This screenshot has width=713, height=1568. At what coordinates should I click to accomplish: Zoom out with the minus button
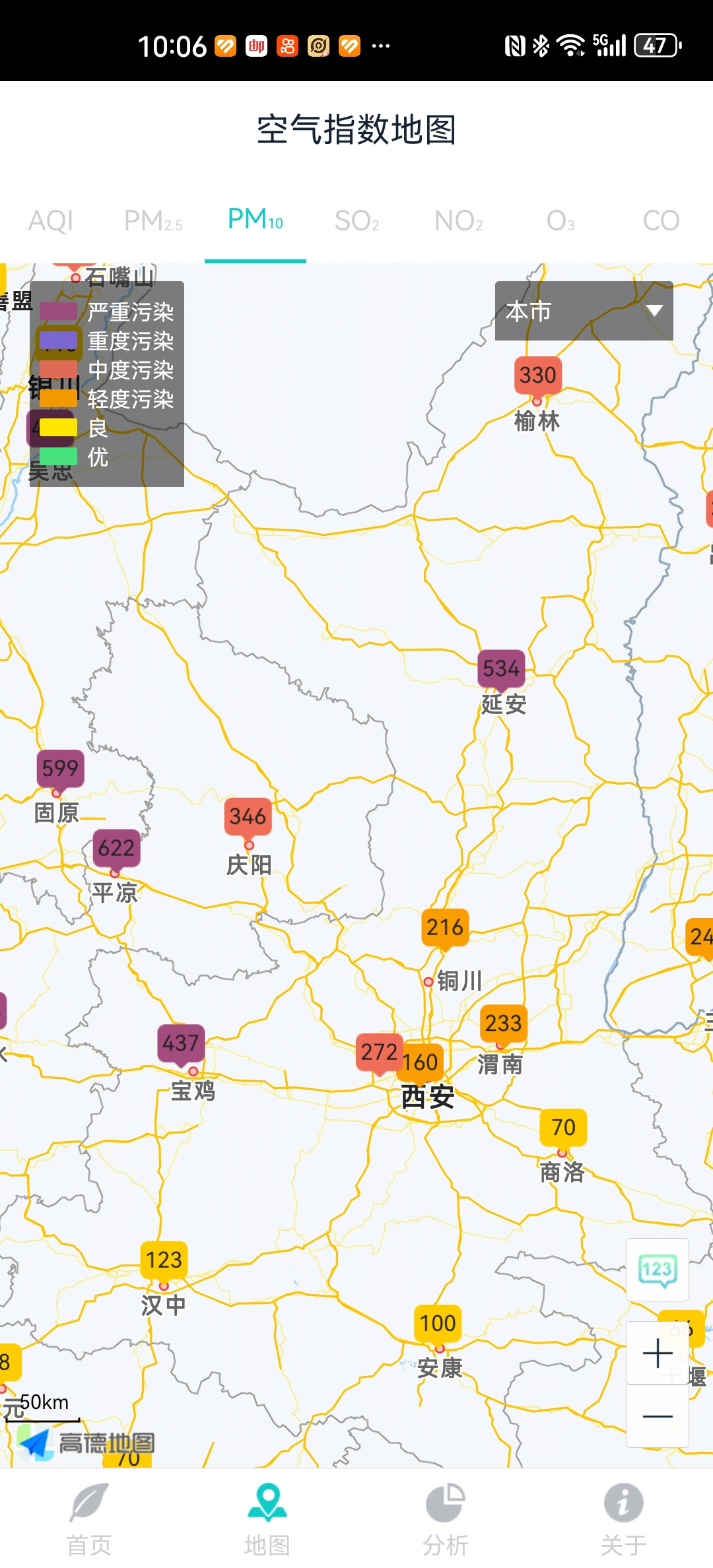(x=658, y=1416)
